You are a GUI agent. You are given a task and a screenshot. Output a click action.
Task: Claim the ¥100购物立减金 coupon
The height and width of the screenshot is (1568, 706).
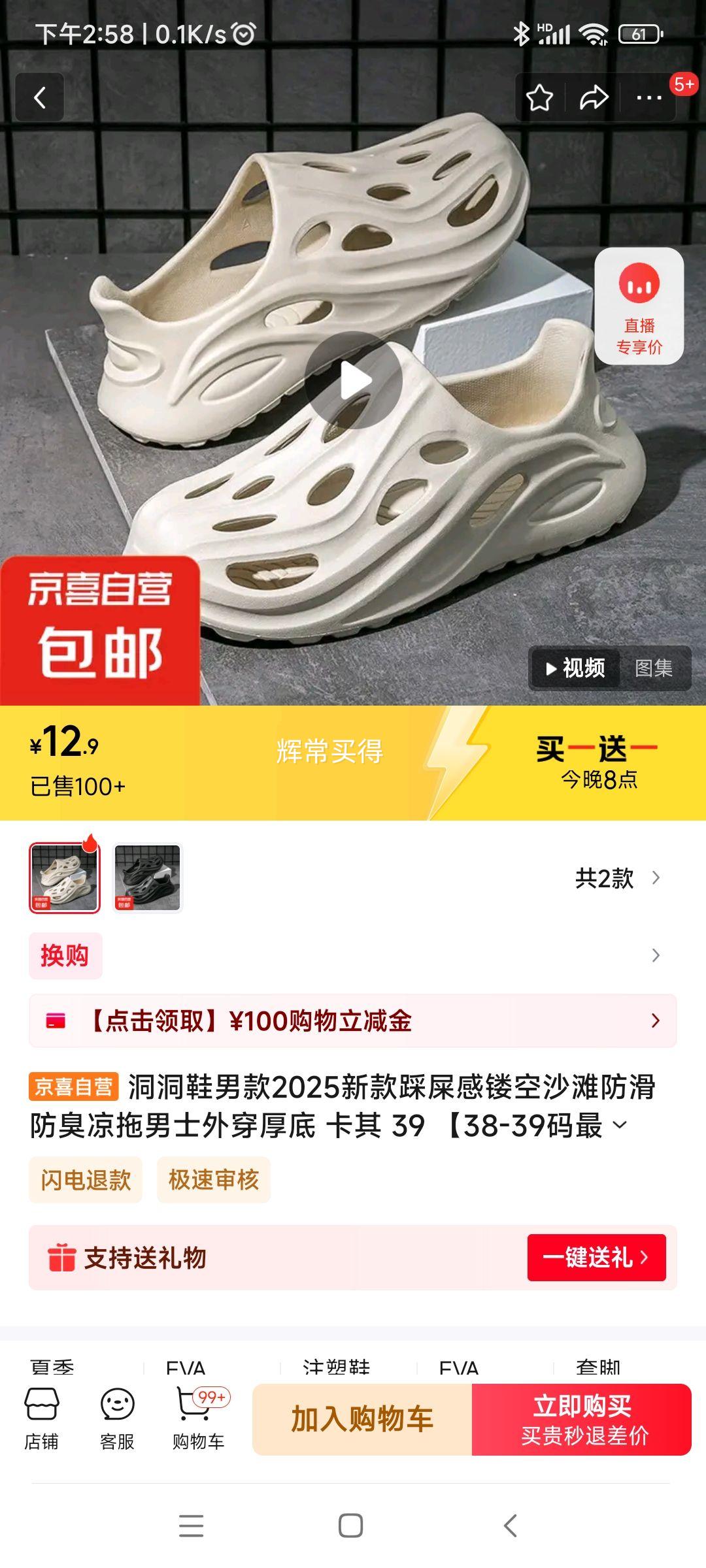coord(353,1021)
